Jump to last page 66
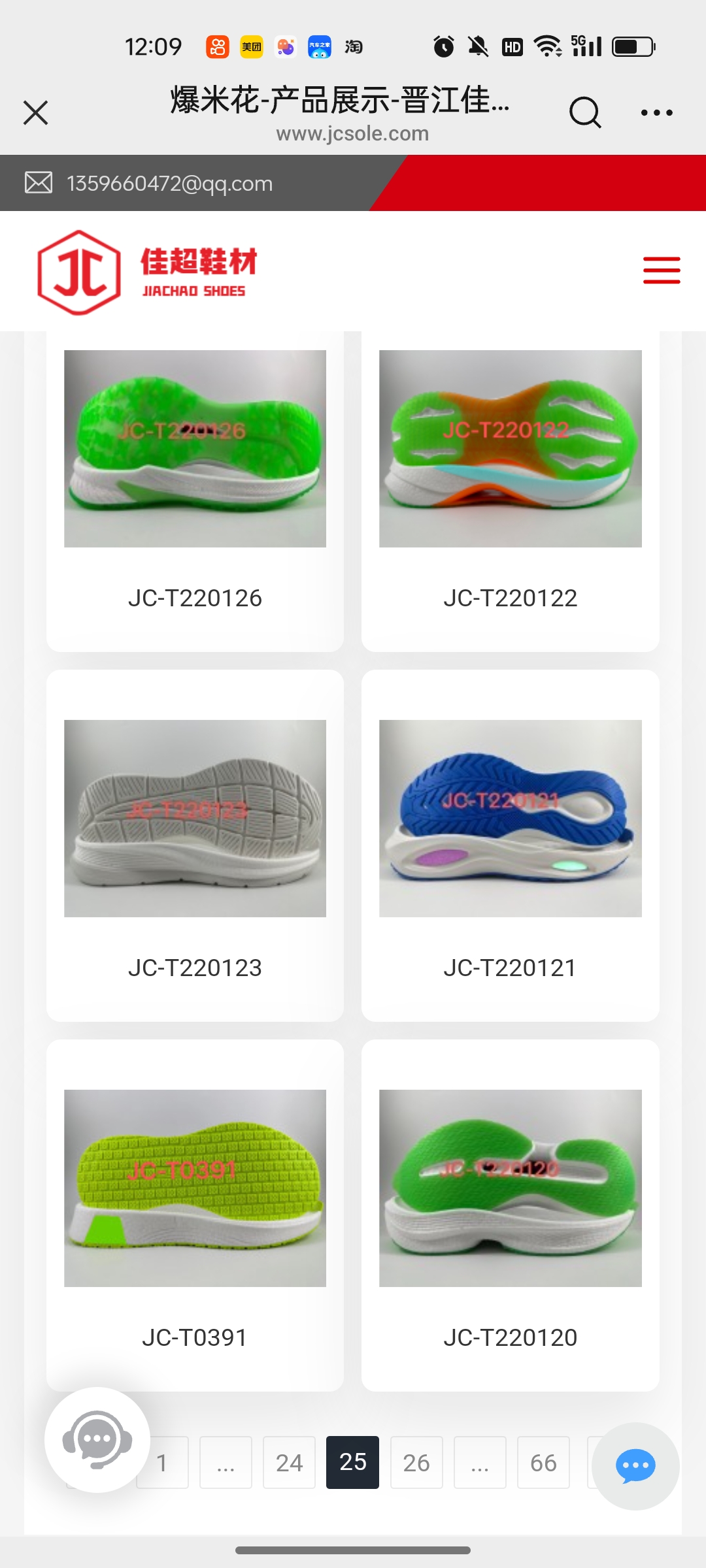706x1568 pixels. (x=543, y=1463)
